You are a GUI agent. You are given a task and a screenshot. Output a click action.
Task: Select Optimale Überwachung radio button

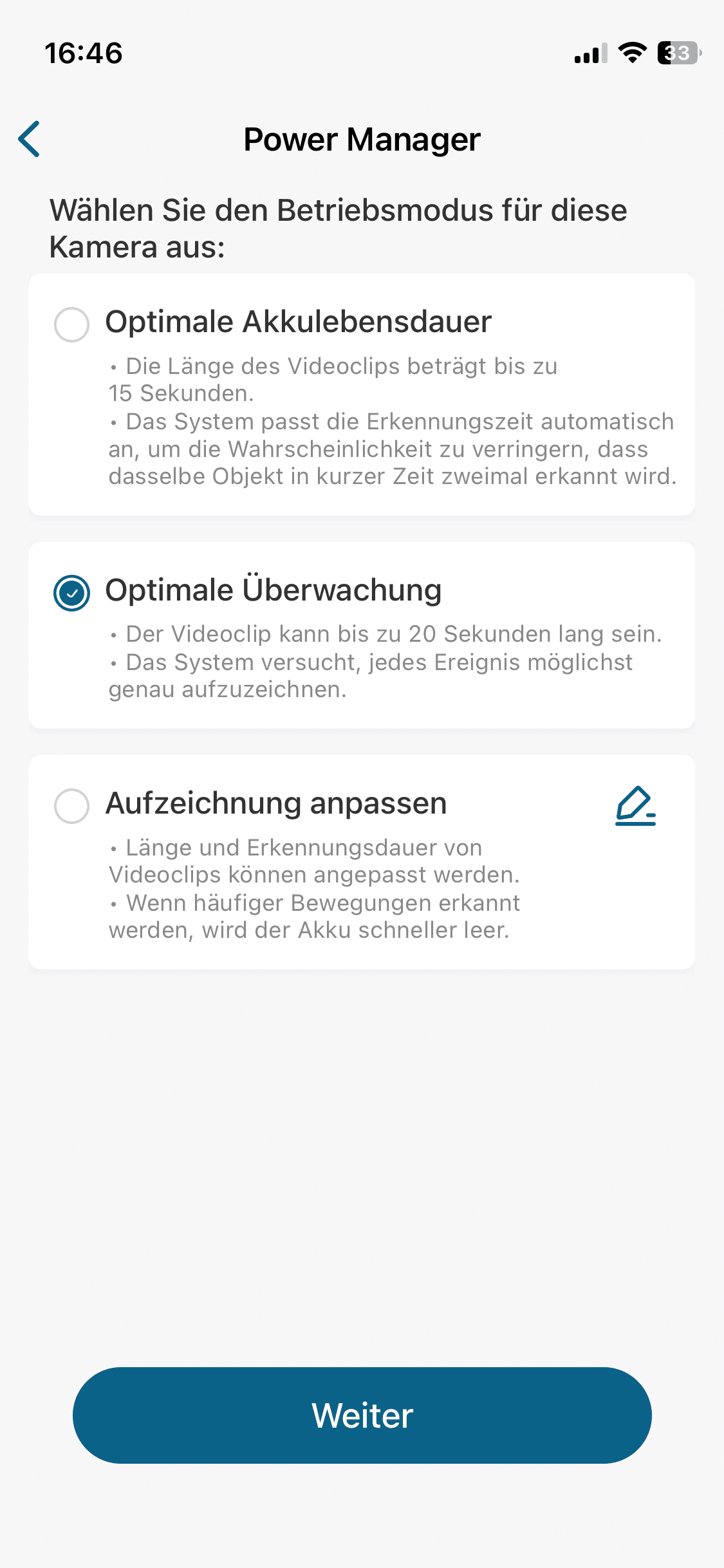71,593
